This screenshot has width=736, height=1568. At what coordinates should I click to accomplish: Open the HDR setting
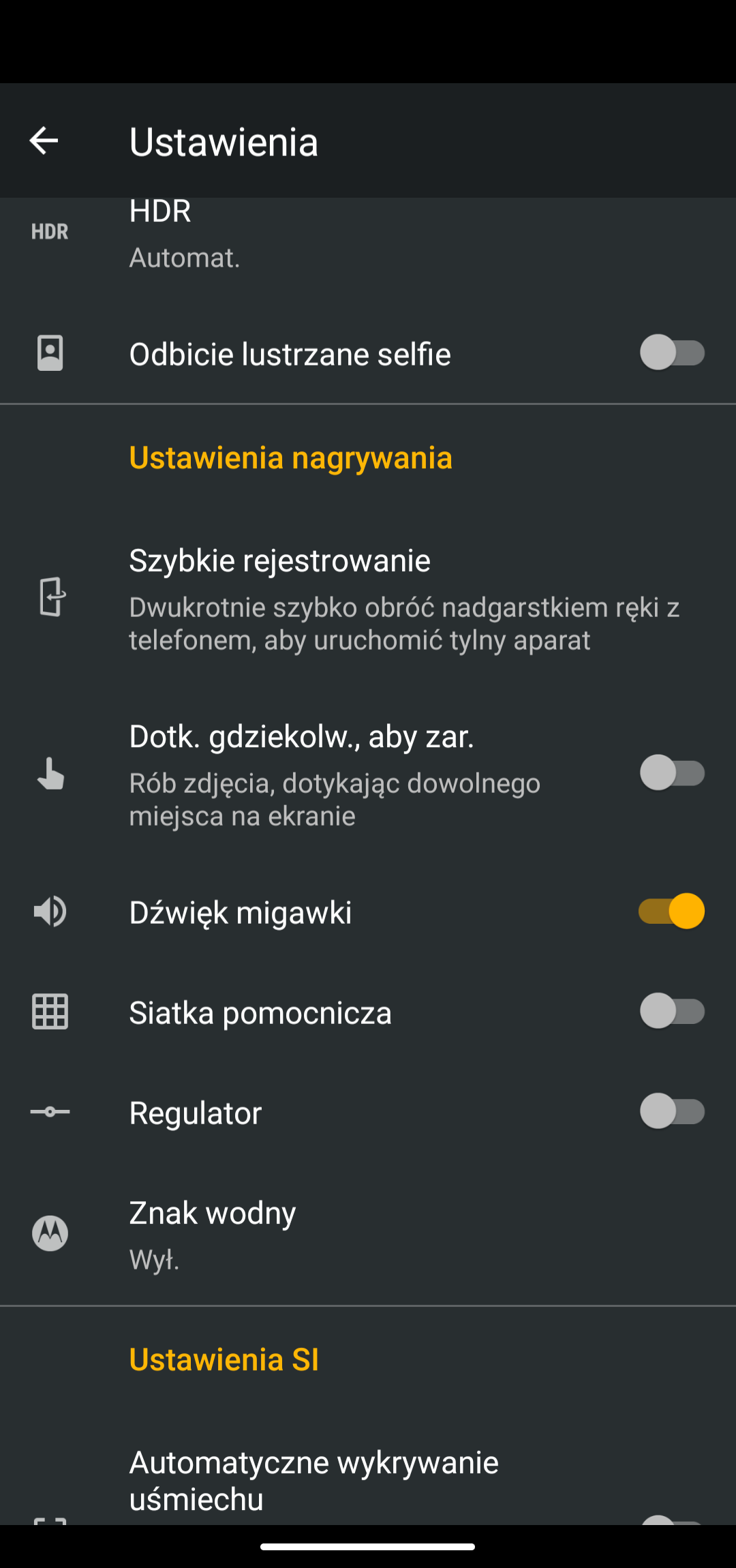click(x=368, y=239)
